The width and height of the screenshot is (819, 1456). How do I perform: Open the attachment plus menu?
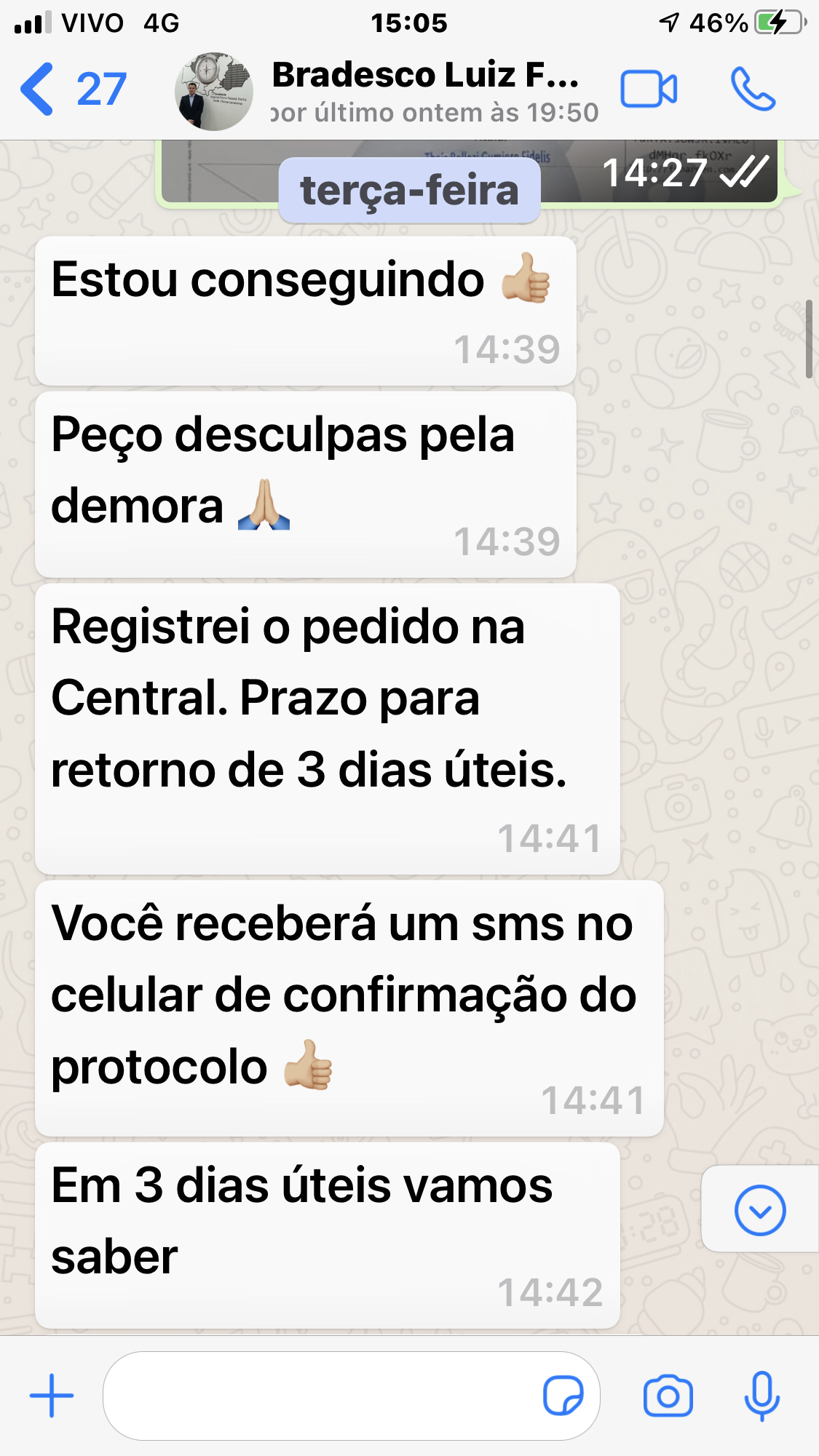(x=52, y=1396)
